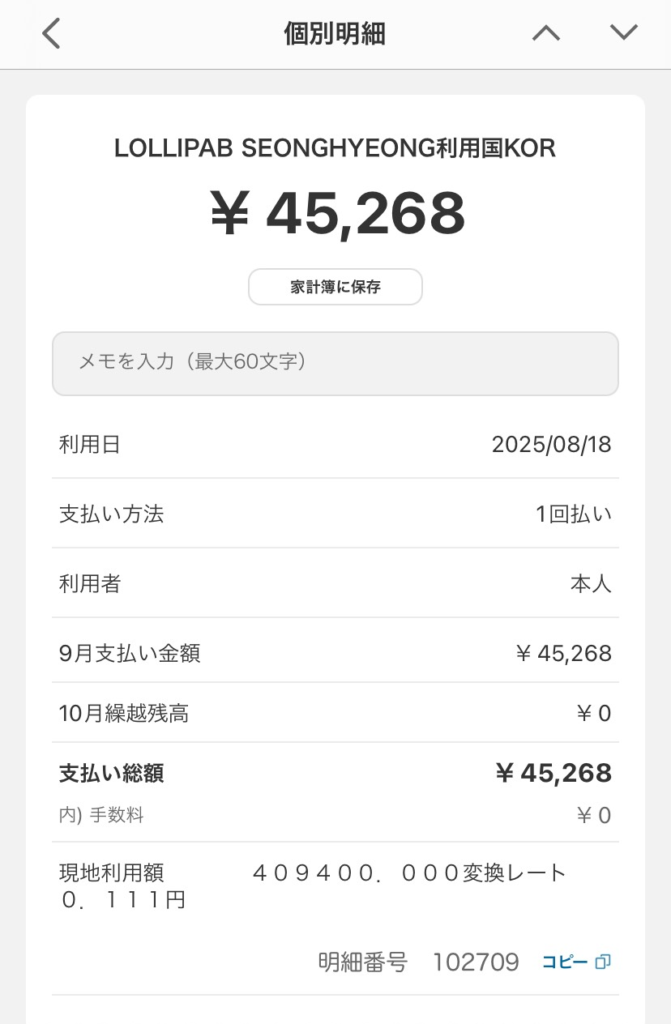671x1024 pixels.
Task: Focus the メモを入力 memo field
Action: point(335,363)
